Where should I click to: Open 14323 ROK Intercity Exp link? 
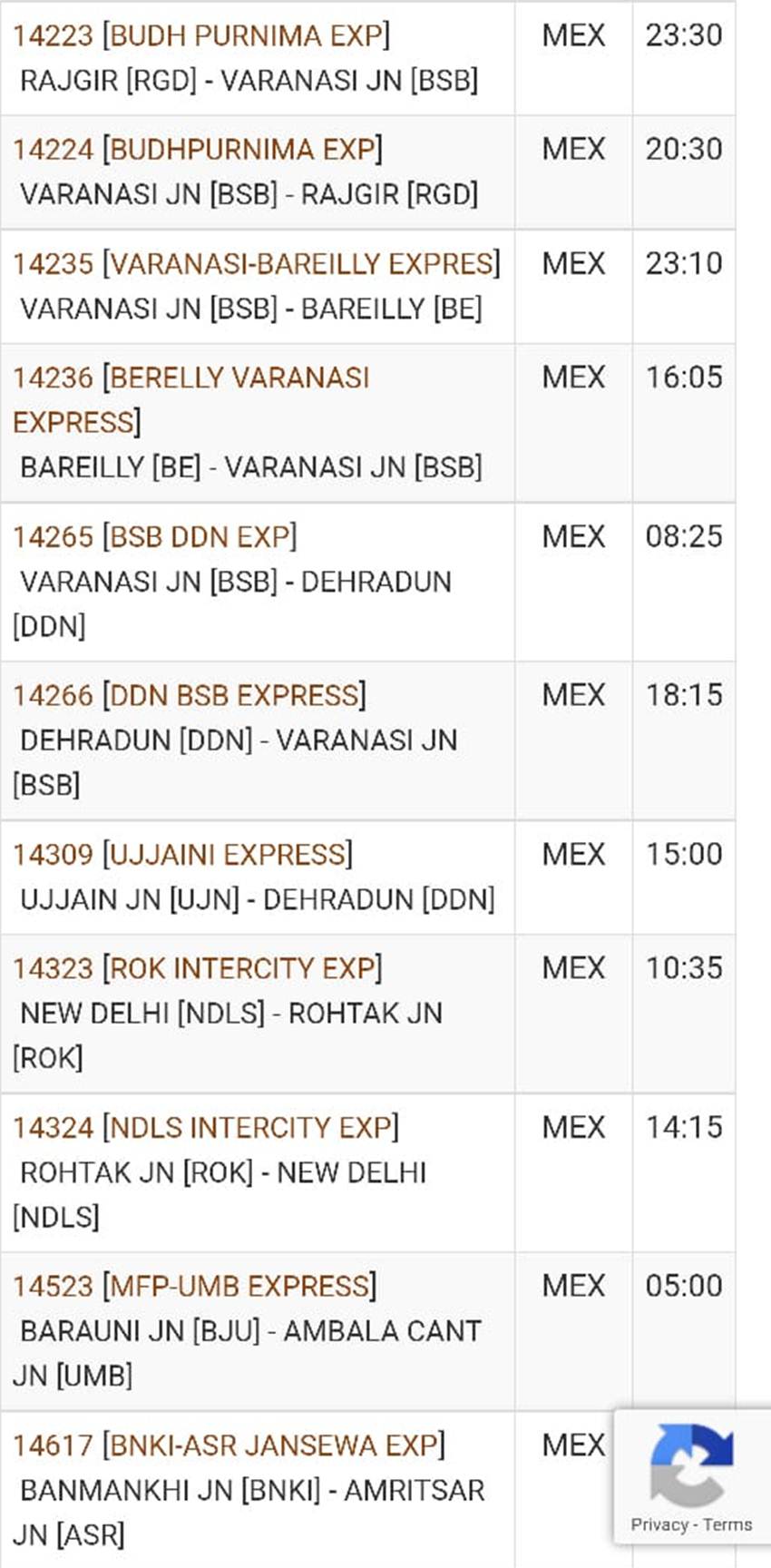(198, 969)
